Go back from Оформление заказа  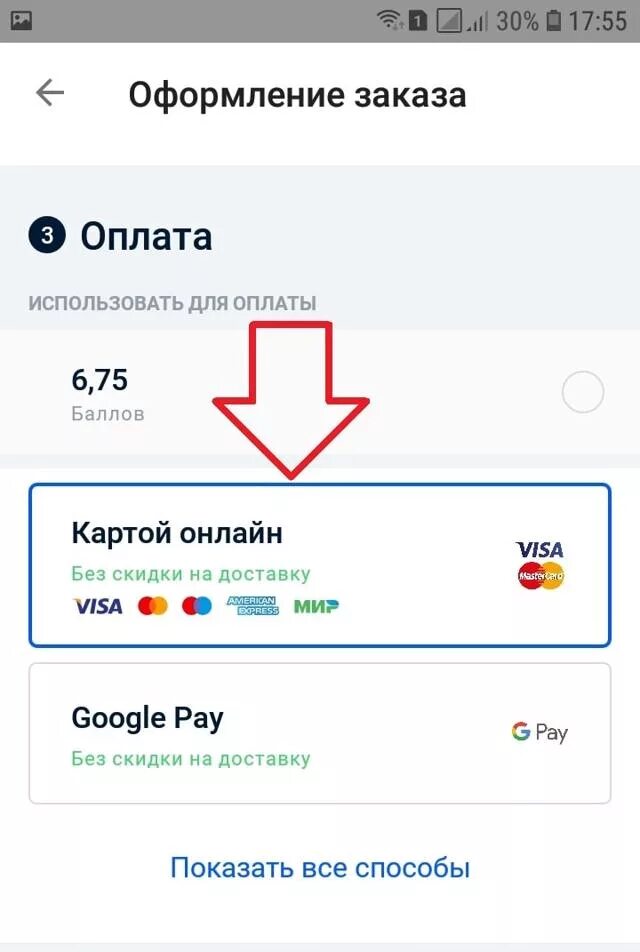[x=49, y=94]
